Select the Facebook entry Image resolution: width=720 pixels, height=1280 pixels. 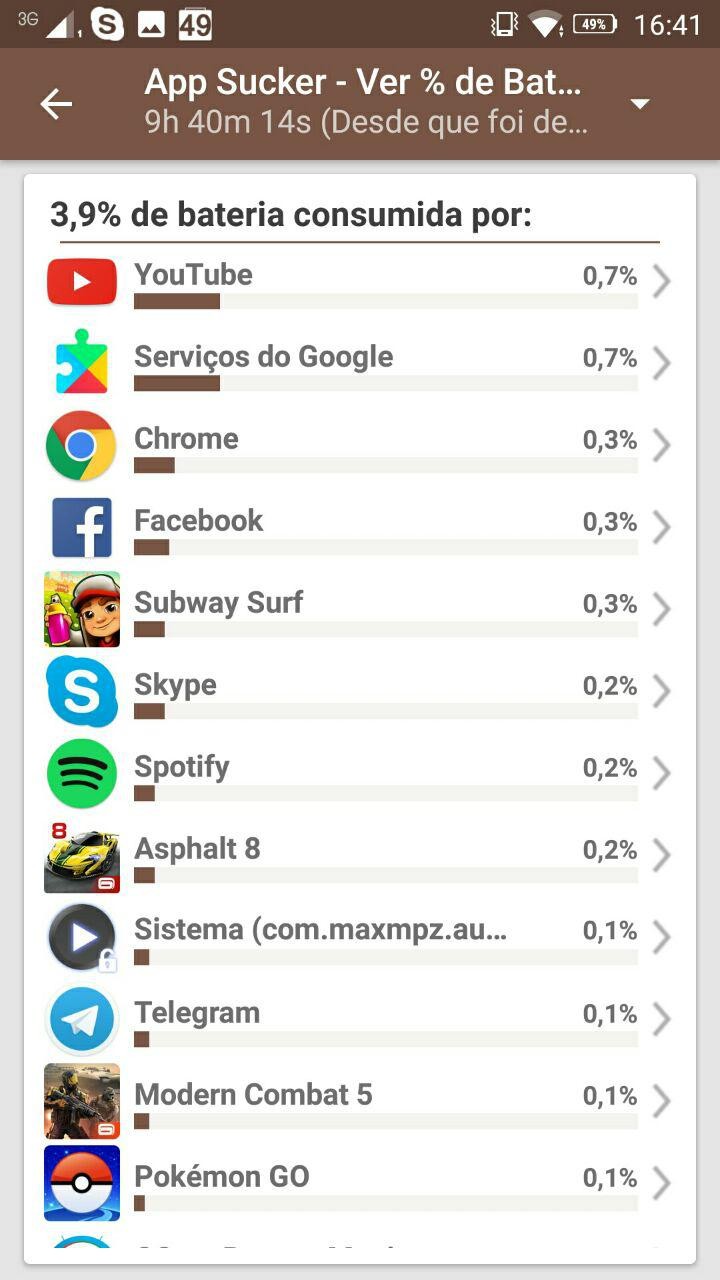[360, 529]
